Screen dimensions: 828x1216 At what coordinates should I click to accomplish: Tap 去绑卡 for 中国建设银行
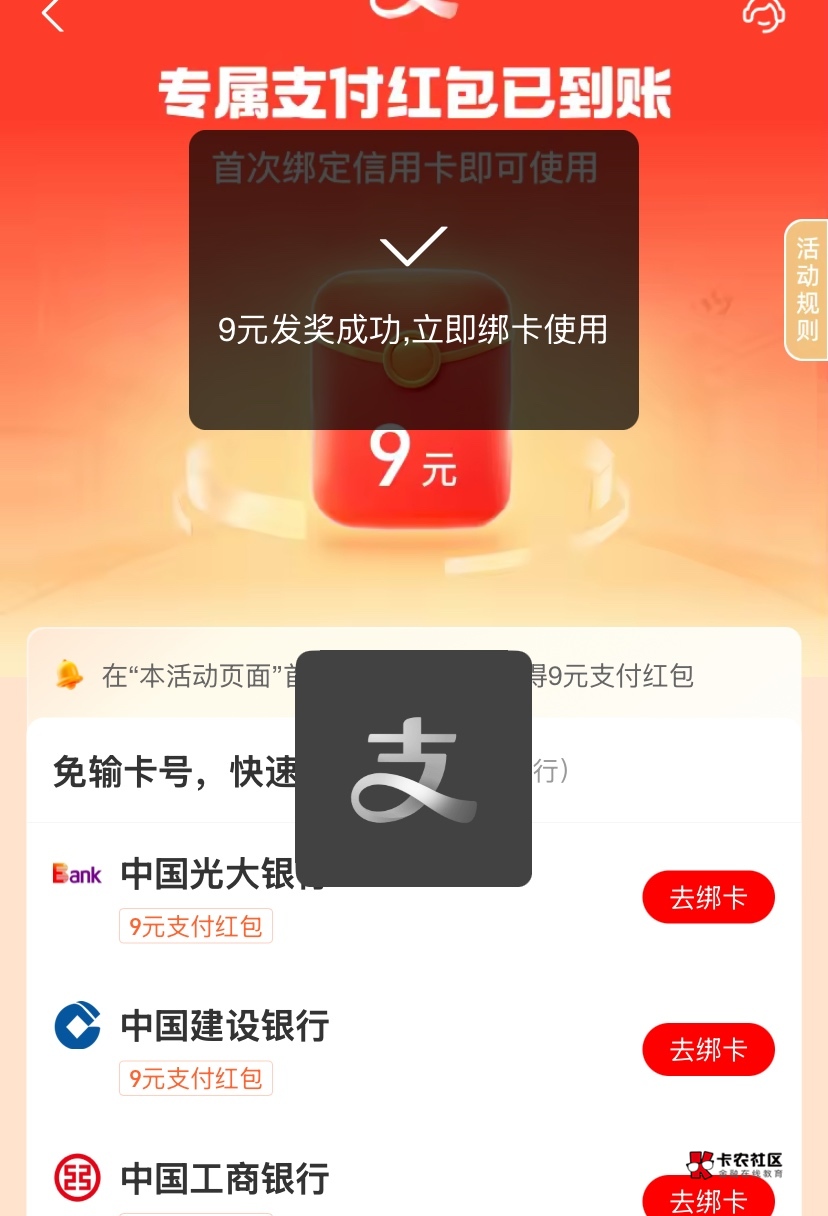(x=708, y=1049)
